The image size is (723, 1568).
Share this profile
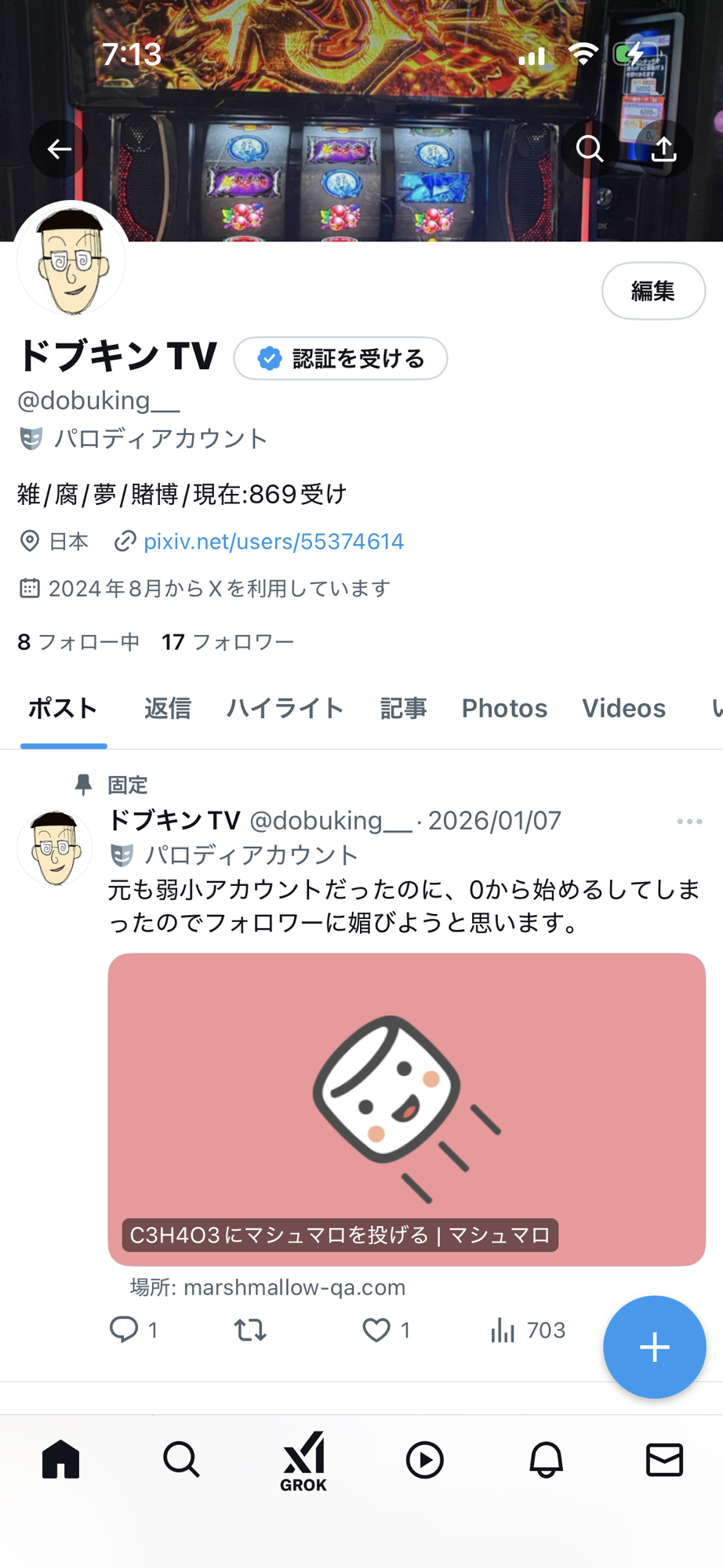tap(663, 148)
